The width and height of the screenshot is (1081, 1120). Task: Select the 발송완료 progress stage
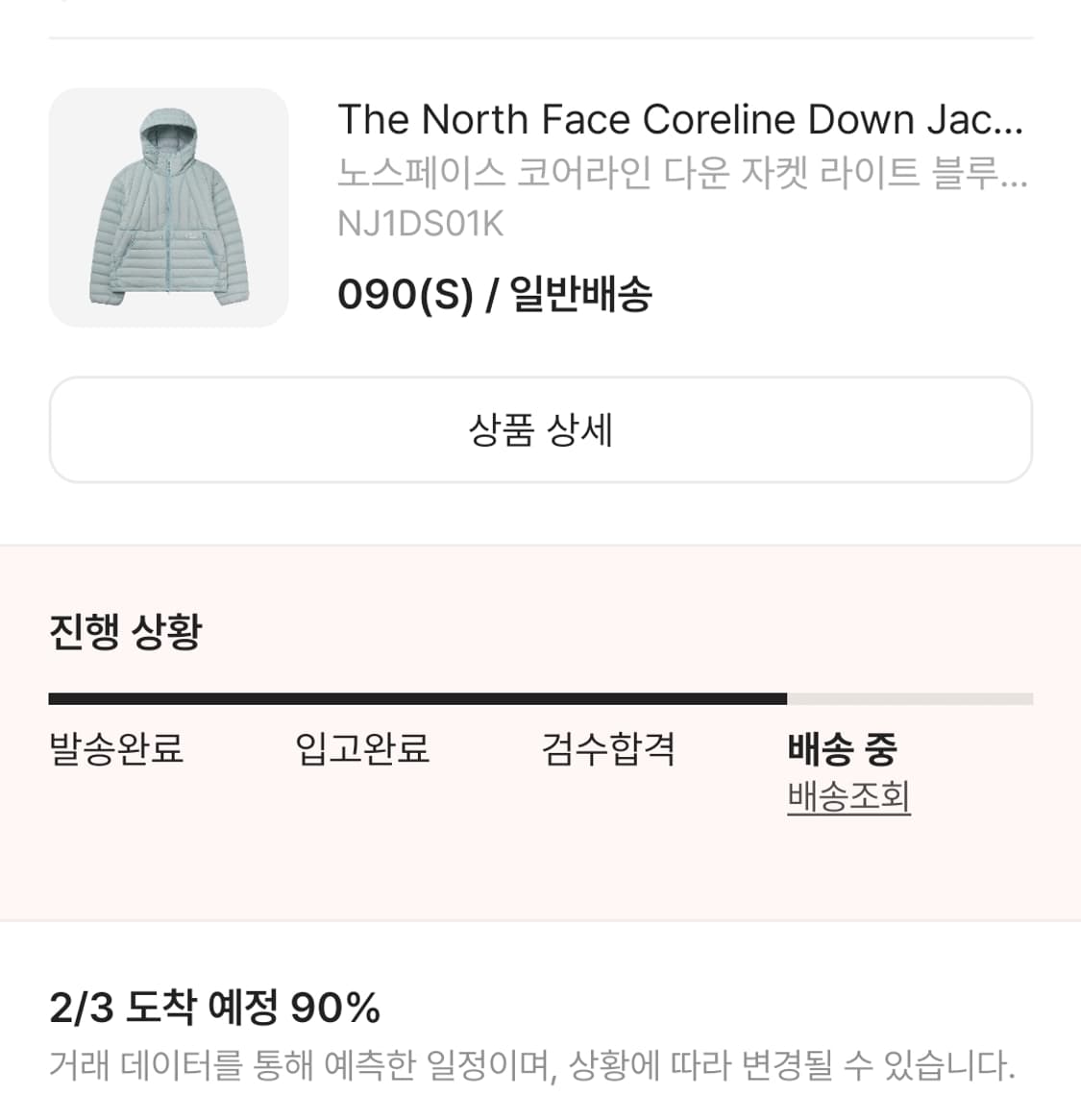point(117,750)
